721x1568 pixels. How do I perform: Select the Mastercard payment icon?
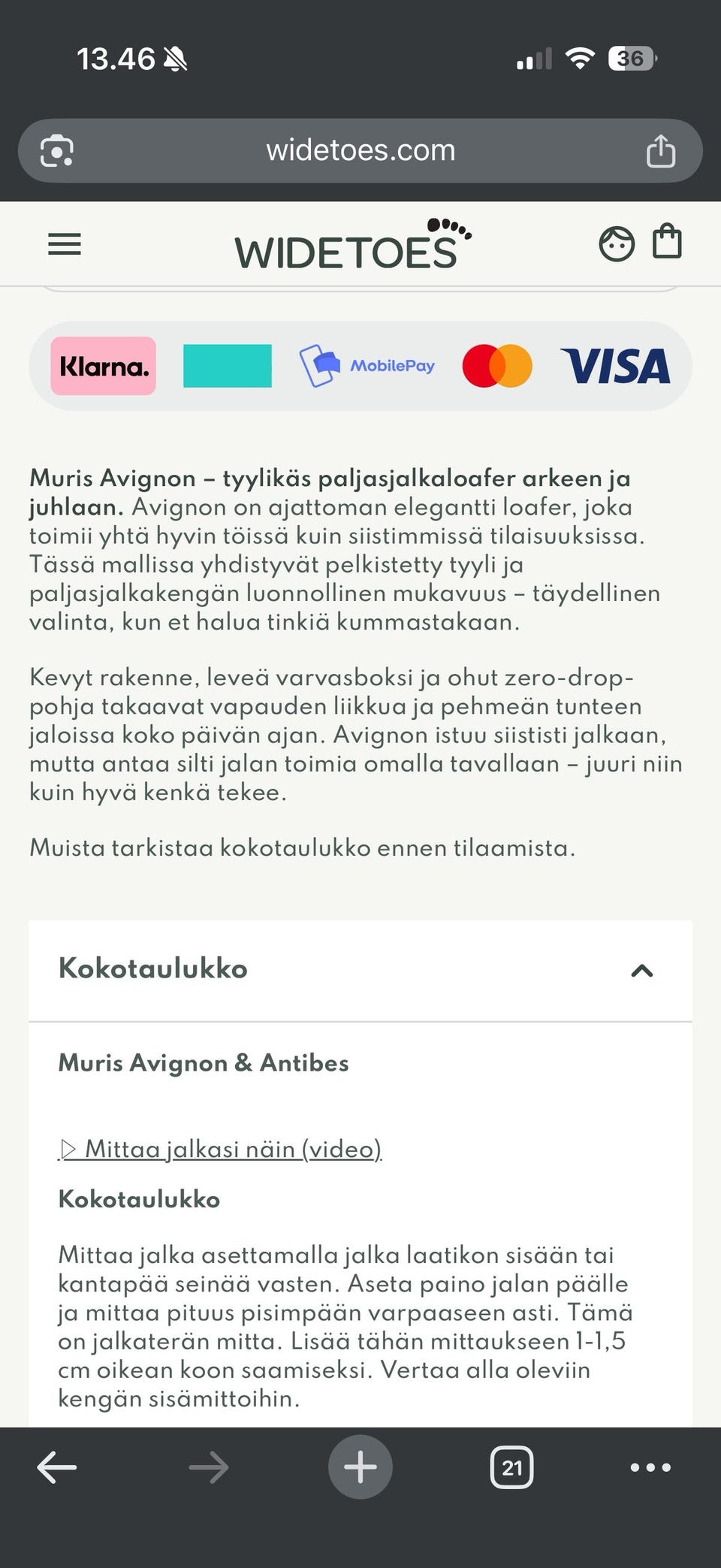coord(496,366)
